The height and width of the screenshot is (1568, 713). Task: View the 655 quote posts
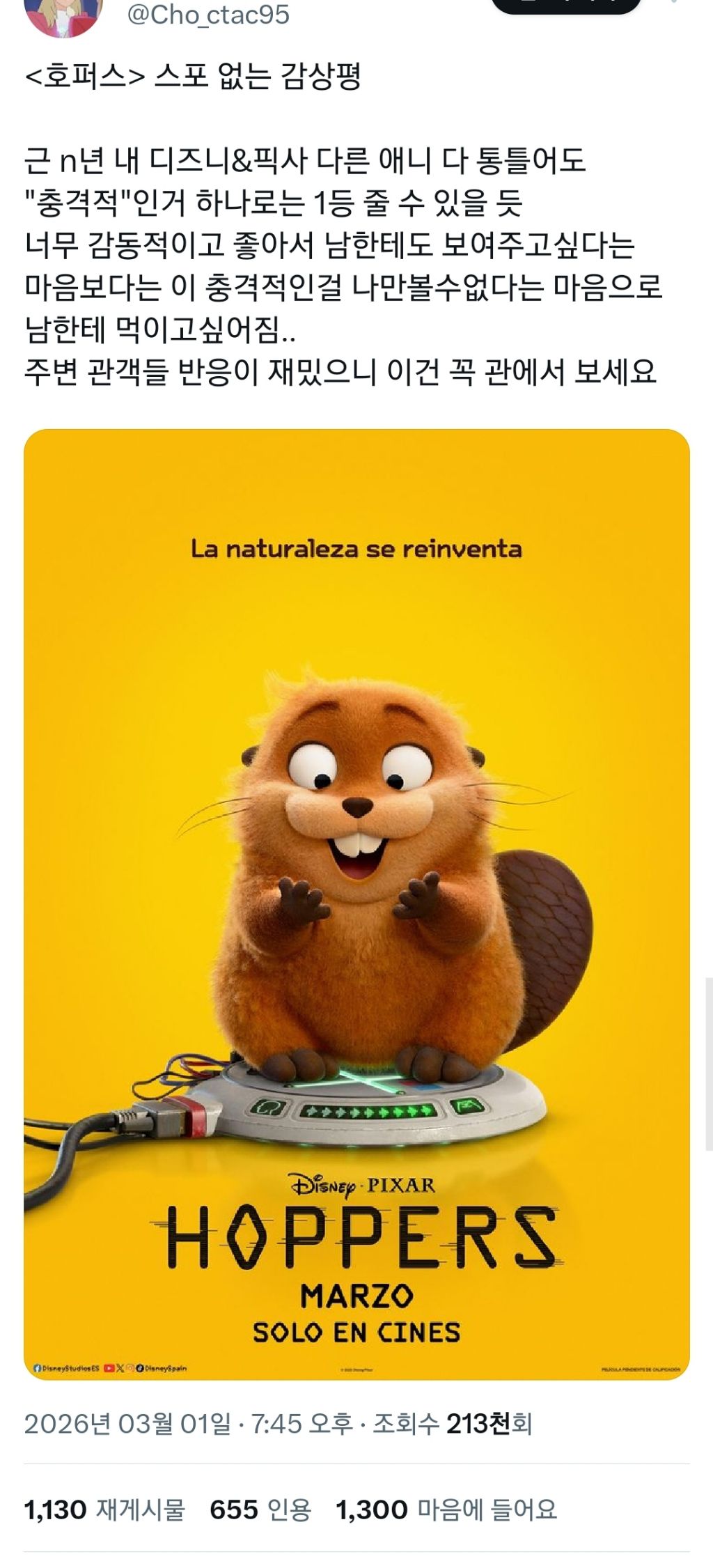[x=260, y=1509]
